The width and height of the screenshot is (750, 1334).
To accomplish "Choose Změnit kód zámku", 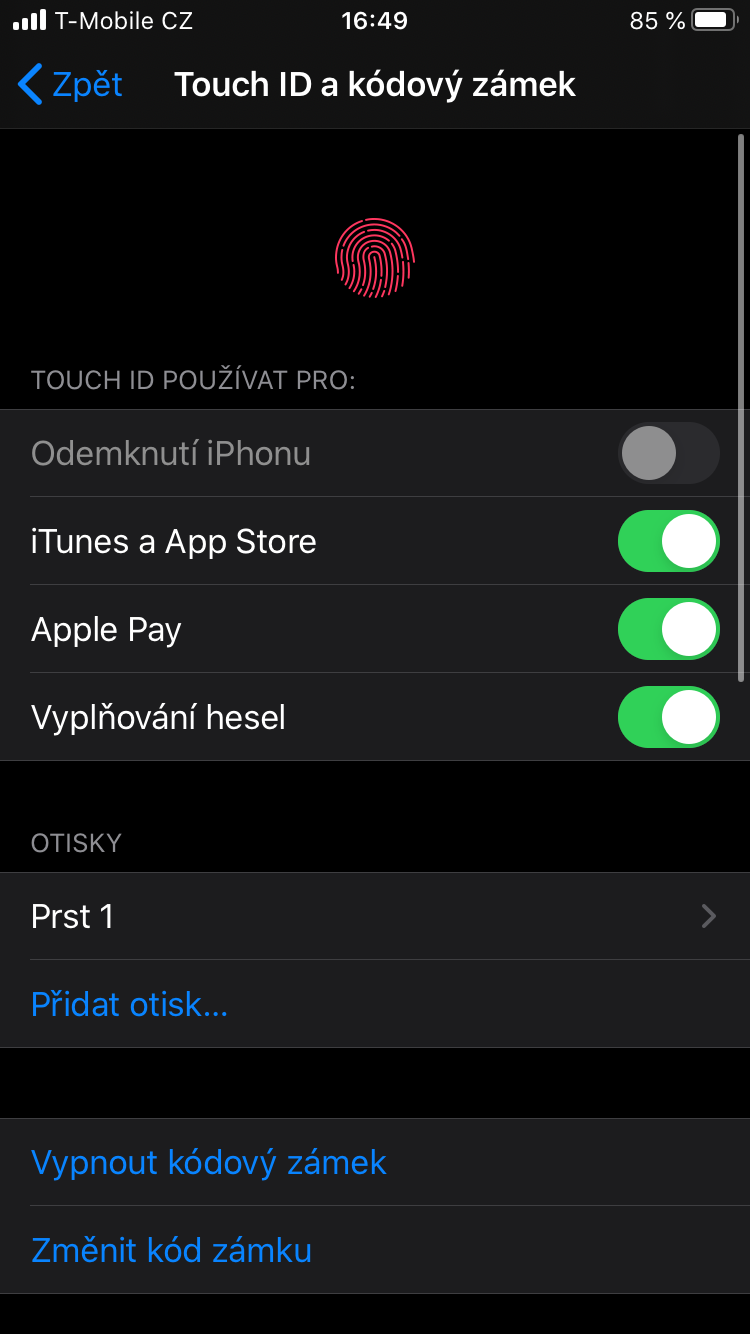I will [x=171, y=1250].
